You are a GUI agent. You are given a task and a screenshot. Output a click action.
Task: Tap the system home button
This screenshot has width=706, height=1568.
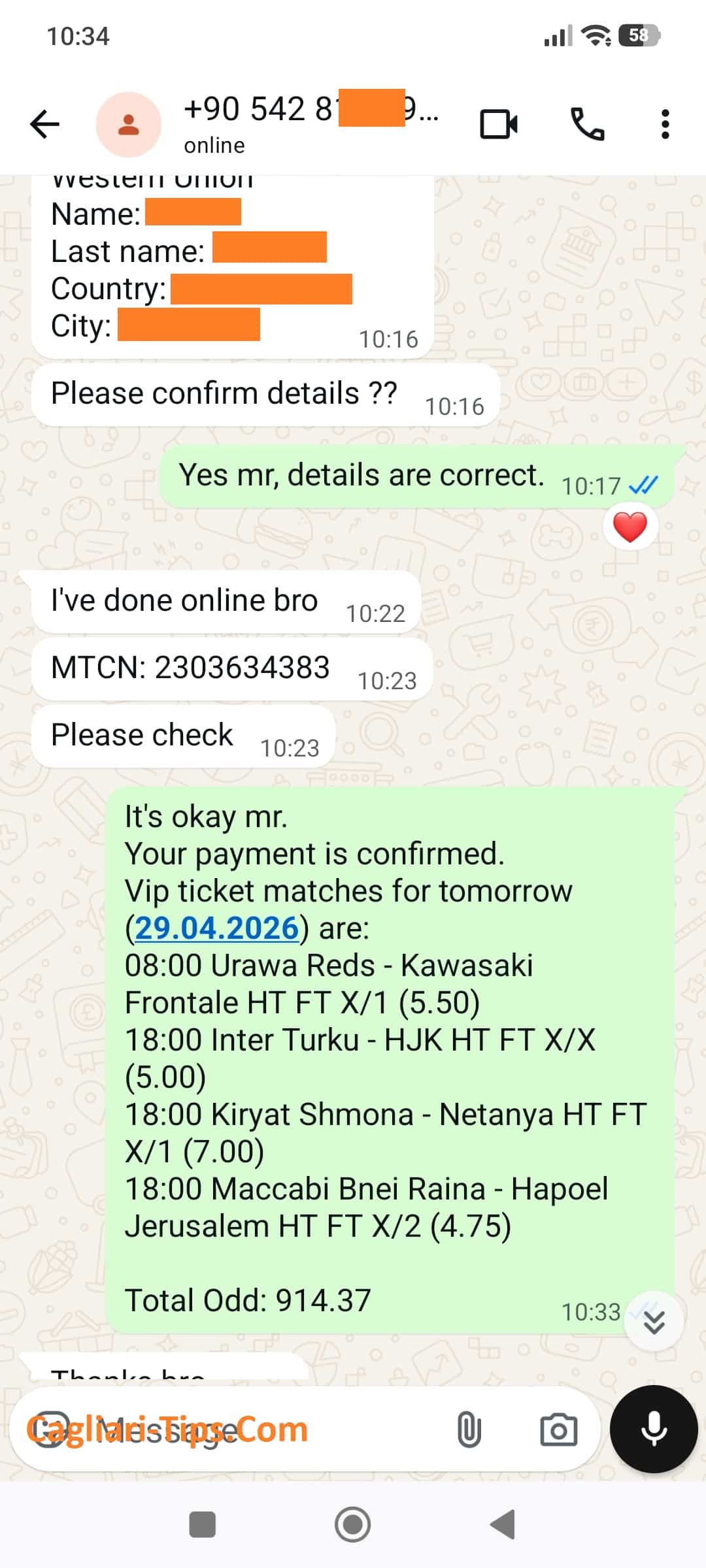point(352,1525)
